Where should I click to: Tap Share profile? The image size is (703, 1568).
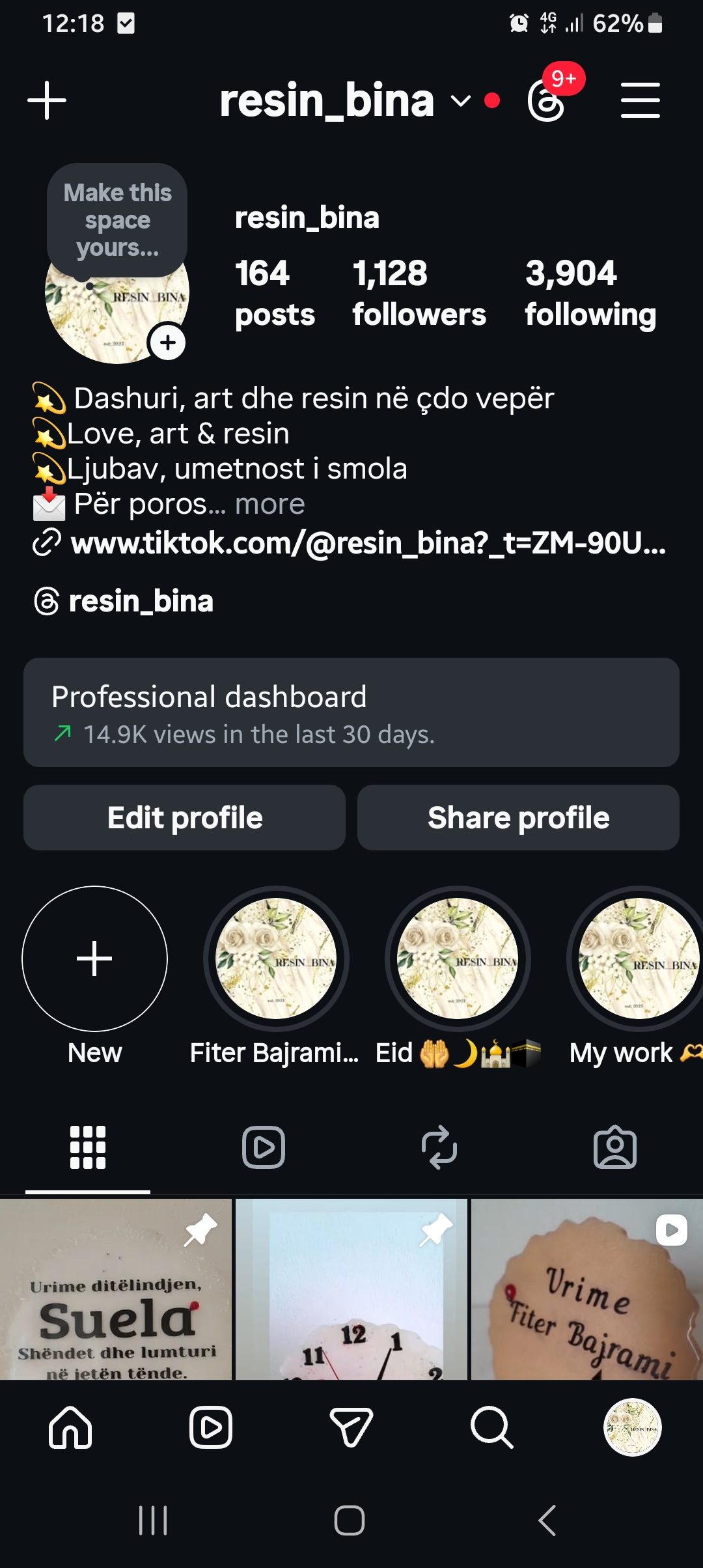(518, 818)
